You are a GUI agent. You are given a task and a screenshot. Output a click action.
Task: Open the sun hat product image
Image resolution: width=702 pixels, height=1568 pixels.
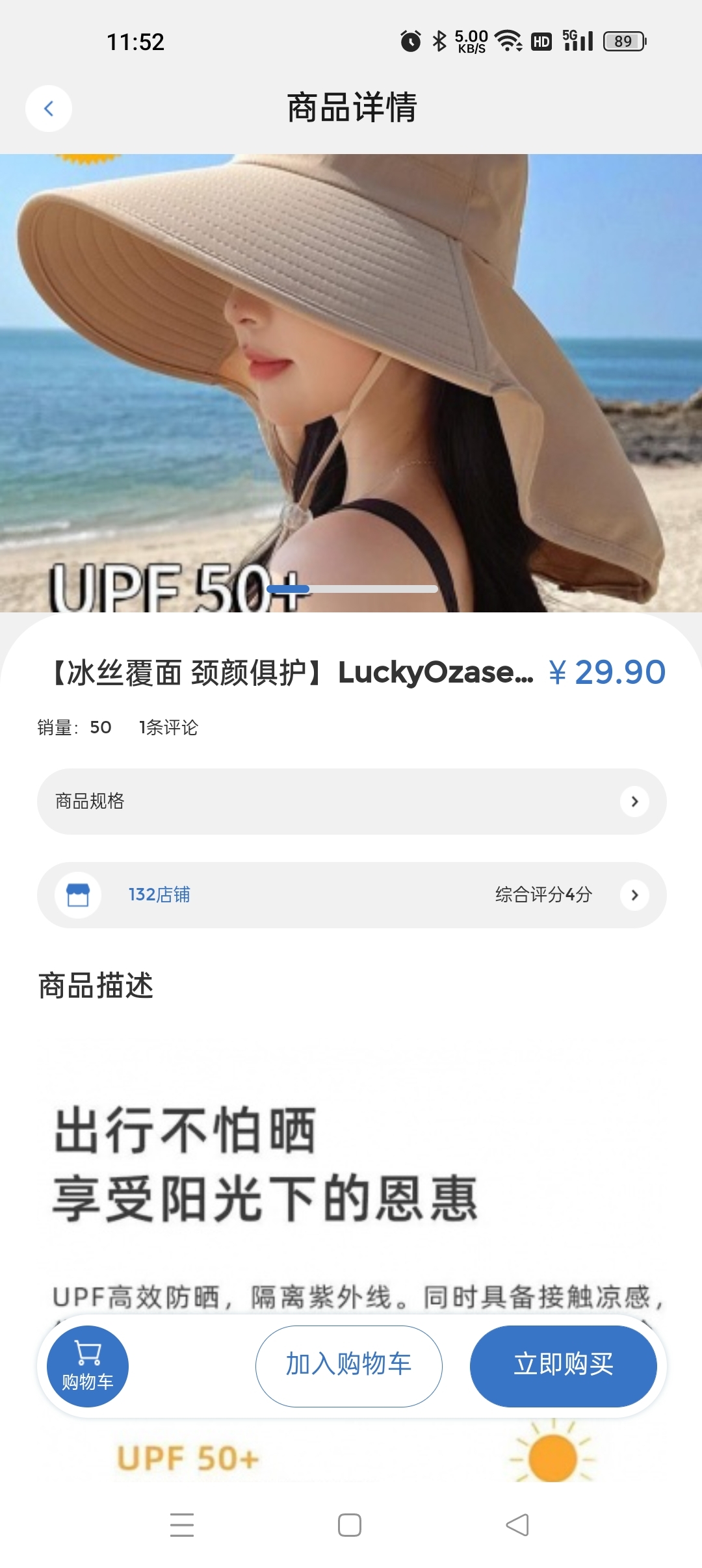(x=351, y=382)
